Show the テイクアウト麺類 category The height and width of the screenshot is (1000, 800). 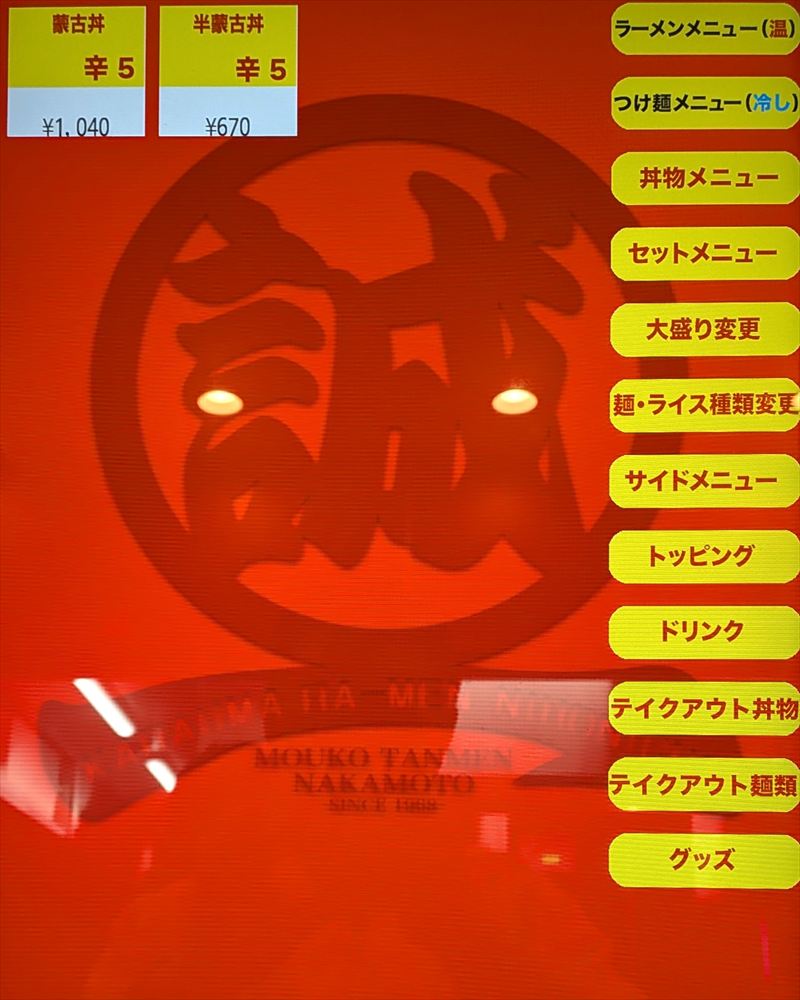(x=704, y=783)
